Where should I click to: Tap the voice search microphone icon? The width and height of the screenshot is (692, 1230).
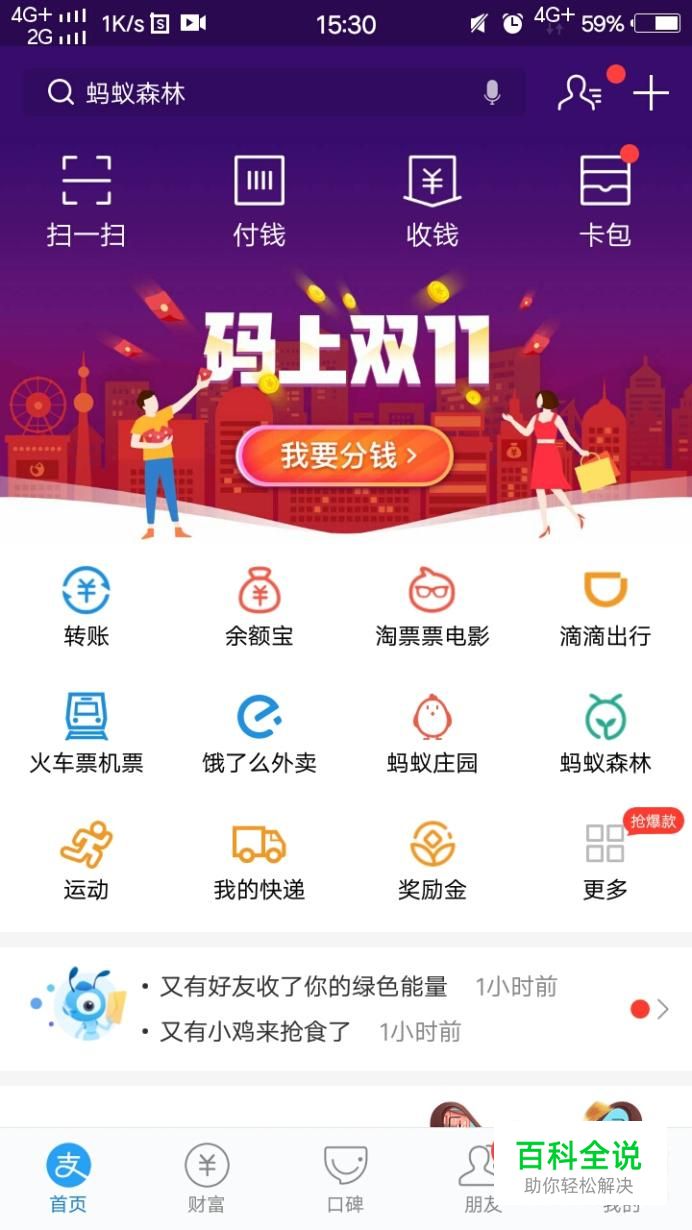[491, 93]
